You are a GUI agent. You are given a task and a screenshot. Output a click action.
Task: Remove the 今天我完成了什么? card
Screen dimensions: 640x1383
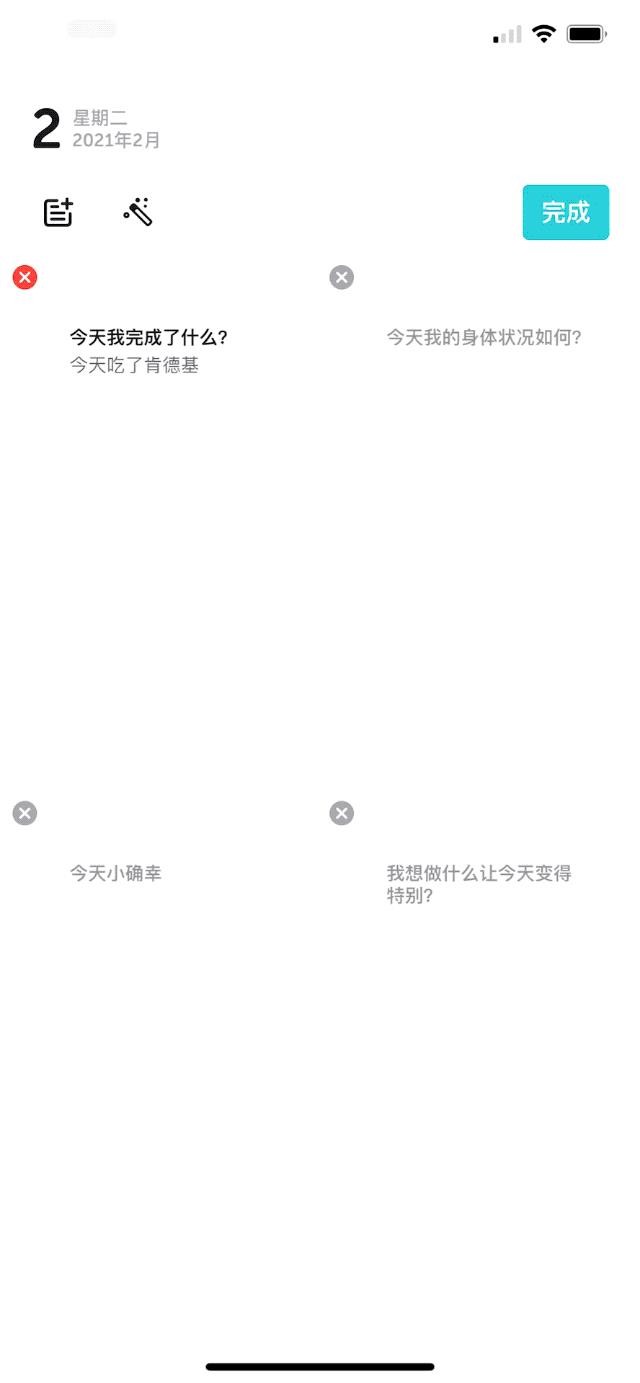(25, 277)
